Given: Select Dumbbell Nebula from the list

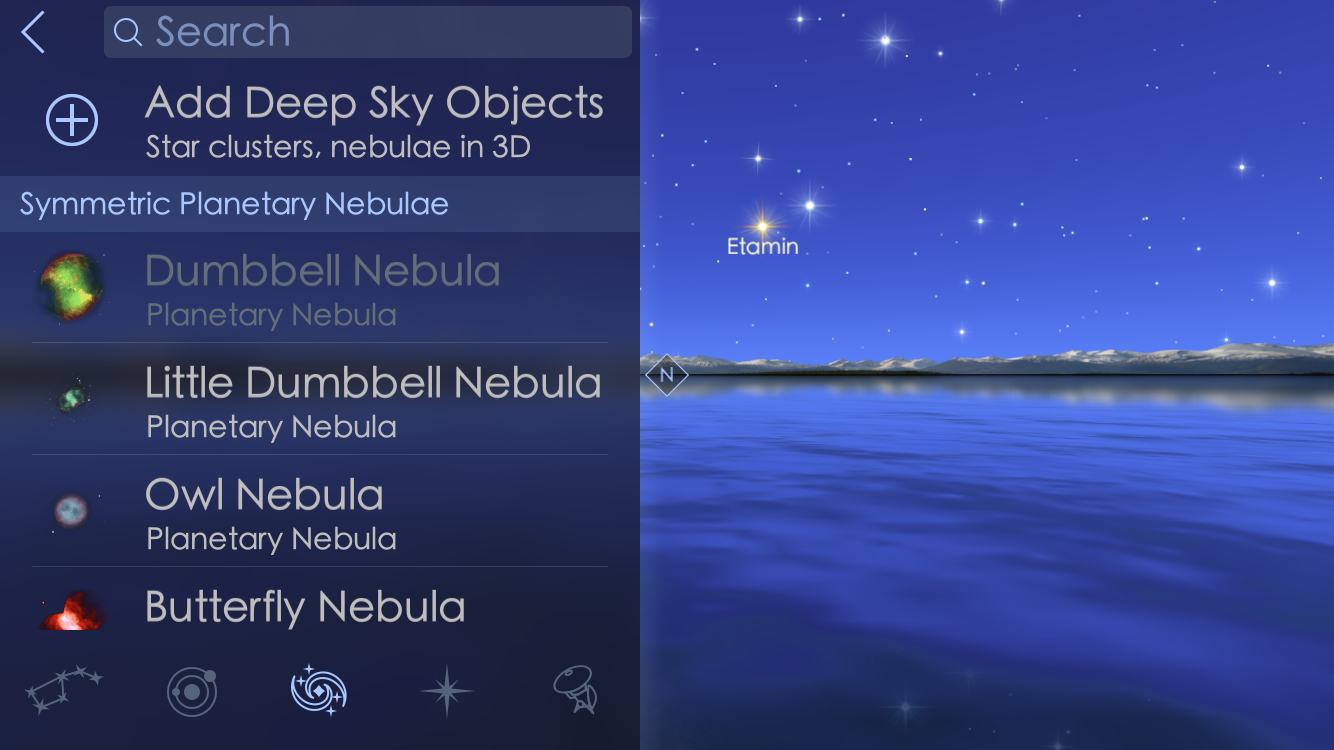Looking at the screenshot, I should (x=320, y=288).
